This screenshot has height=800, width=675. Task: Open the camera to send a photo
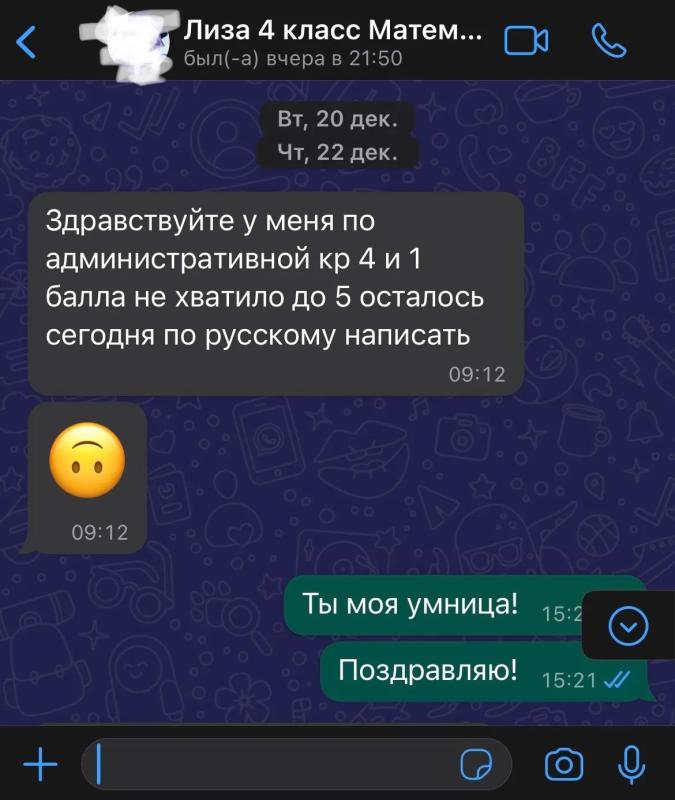(x=564, y=764)
